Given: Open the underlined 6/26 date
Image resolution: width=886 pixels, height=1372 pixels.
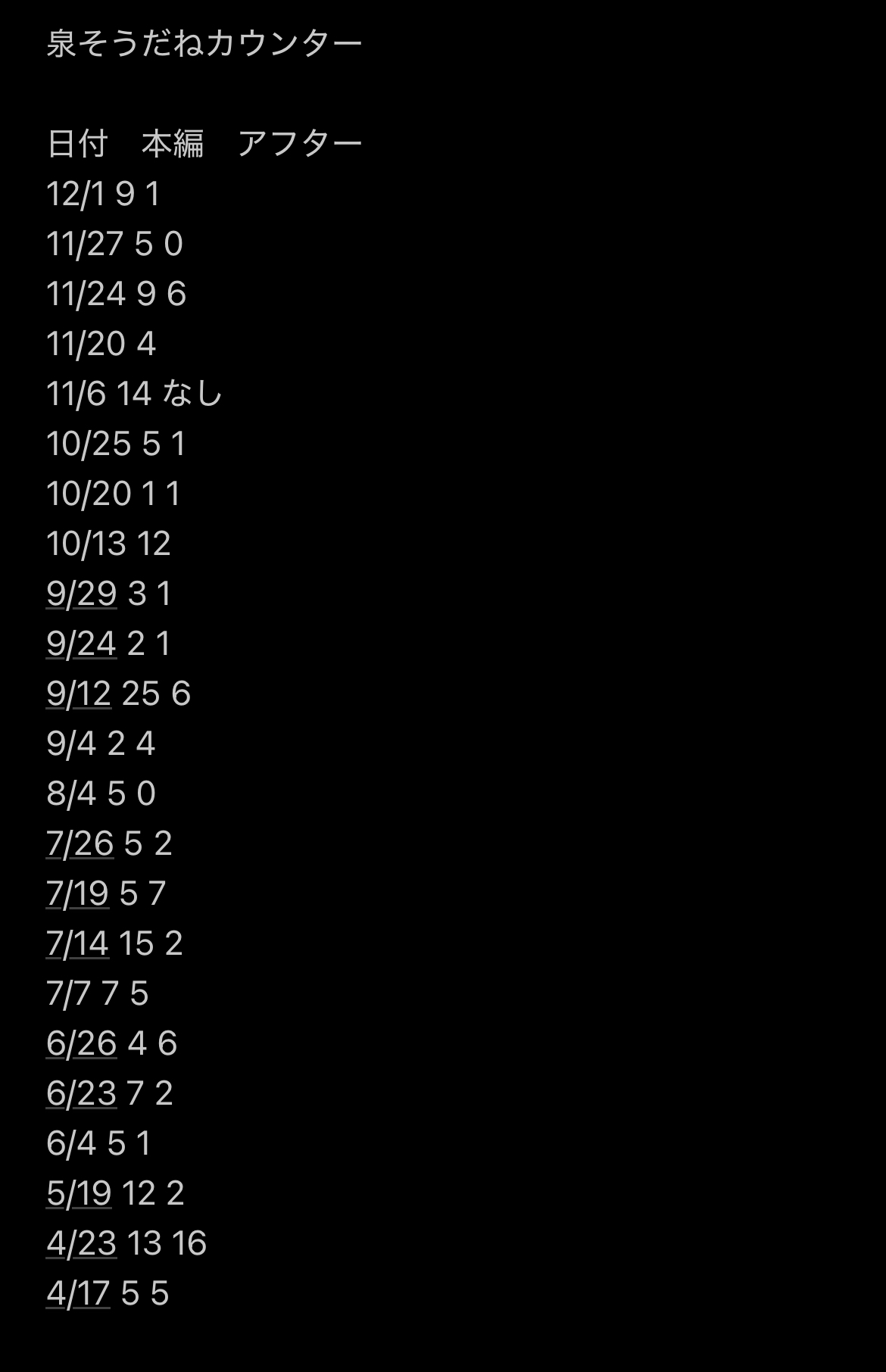Looking at the screenshot, I should 81,1043.
